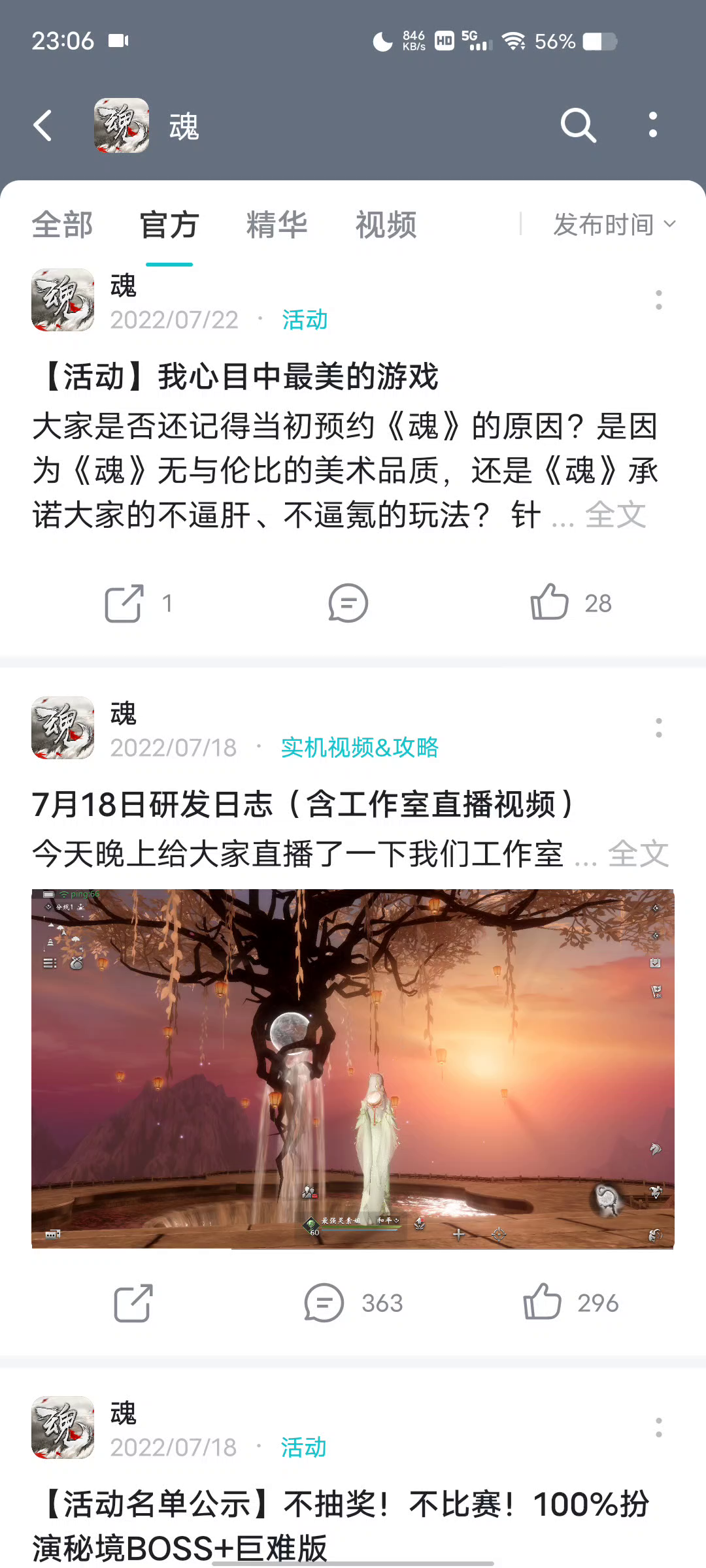Switch to the 视频 tab
Viewport: 706px width, 1568px height.
386,225
